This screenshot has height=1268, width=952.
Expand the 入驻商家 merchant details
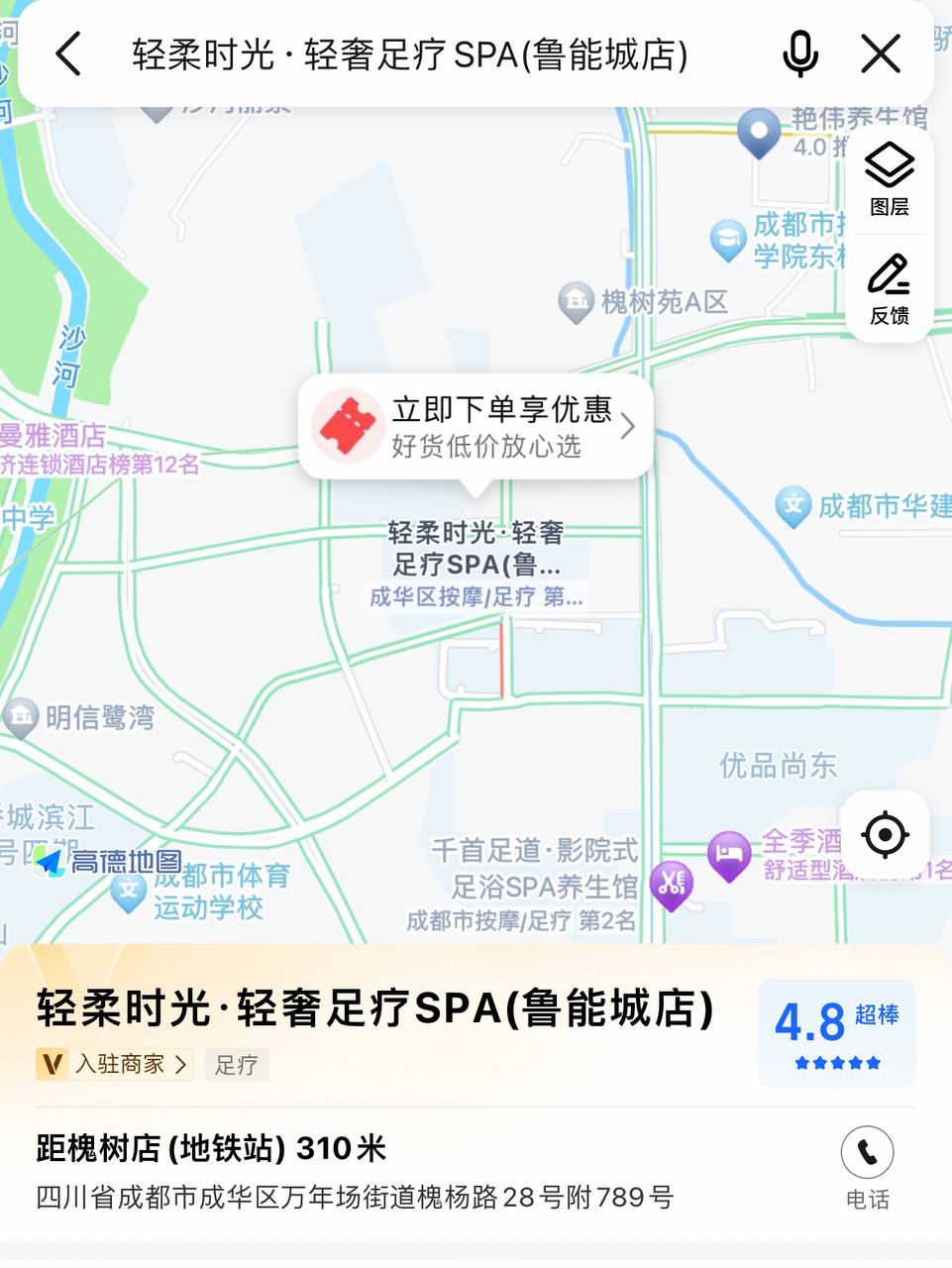click(x=114, y=1064)
